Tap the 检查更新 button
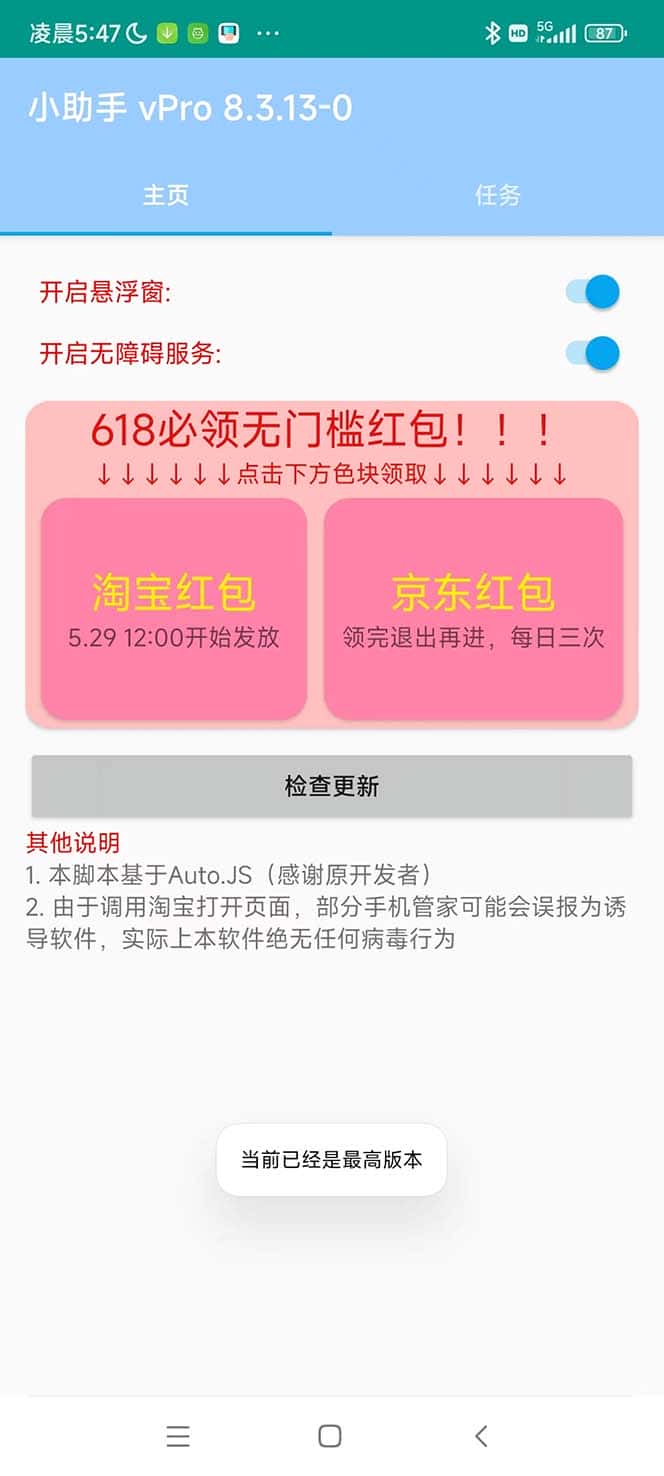This screenshot has height=1476, width=664. pos(332,786)
